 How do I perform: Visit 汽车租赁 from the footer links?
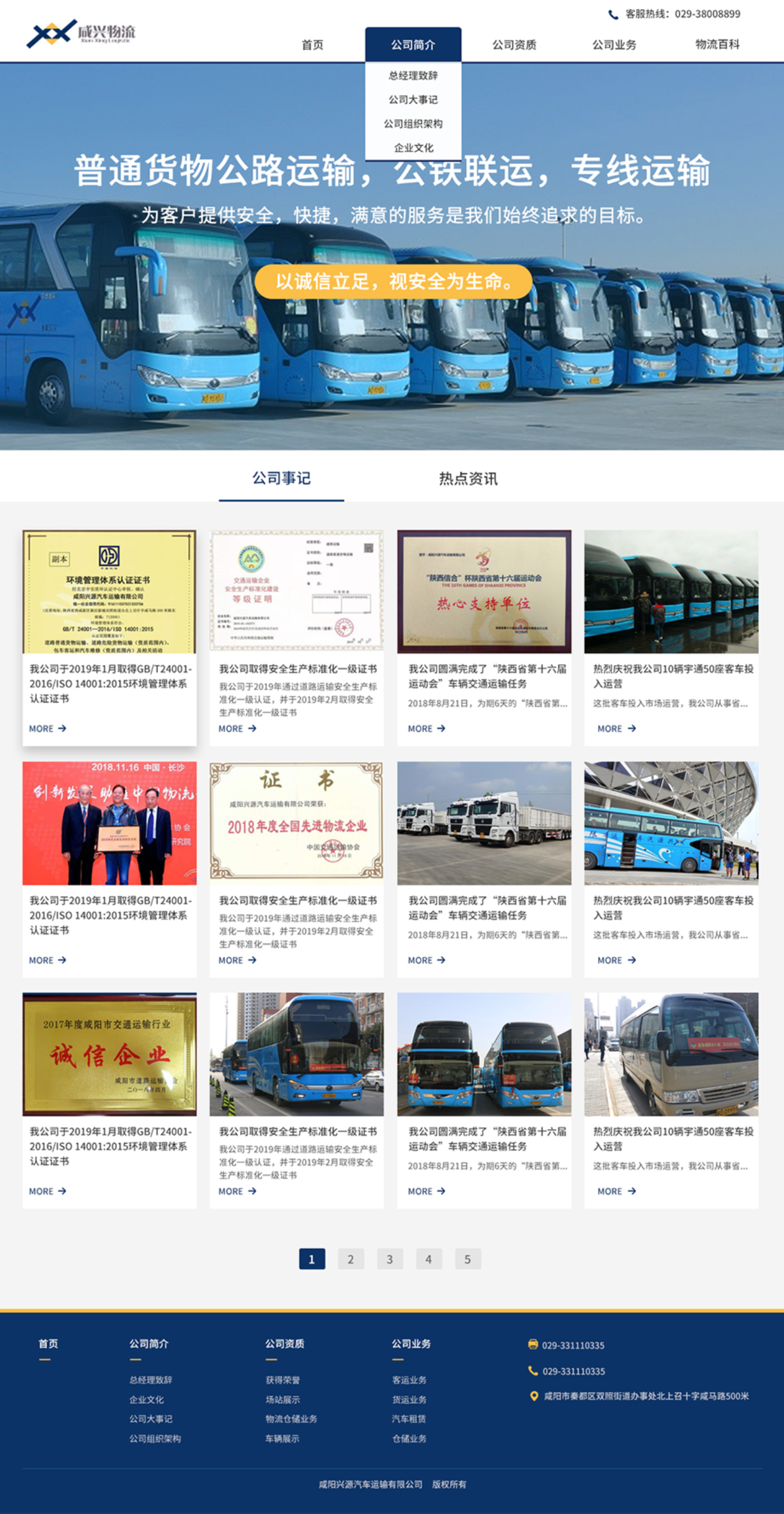click(x=409, y=1419)
